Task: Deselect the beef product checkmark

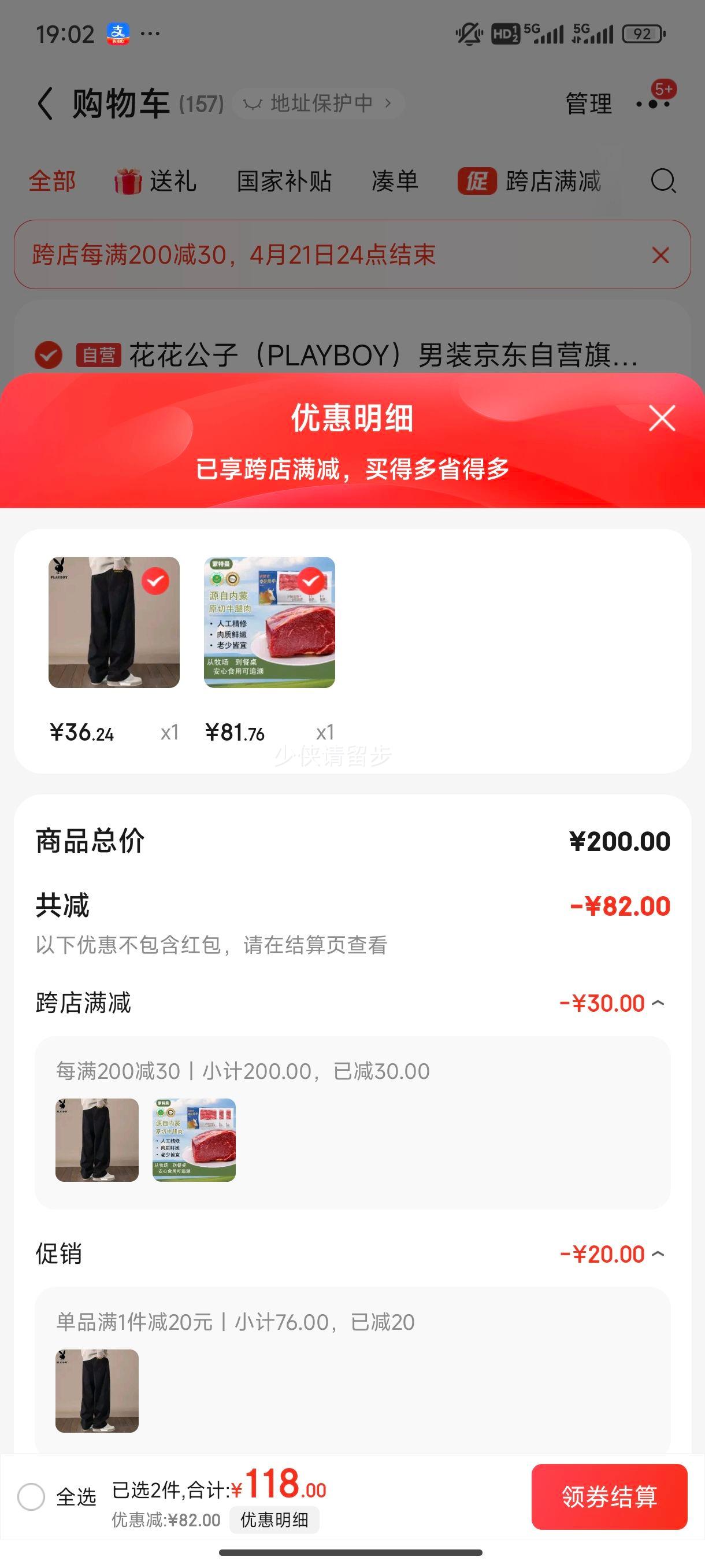Action: 310,581
